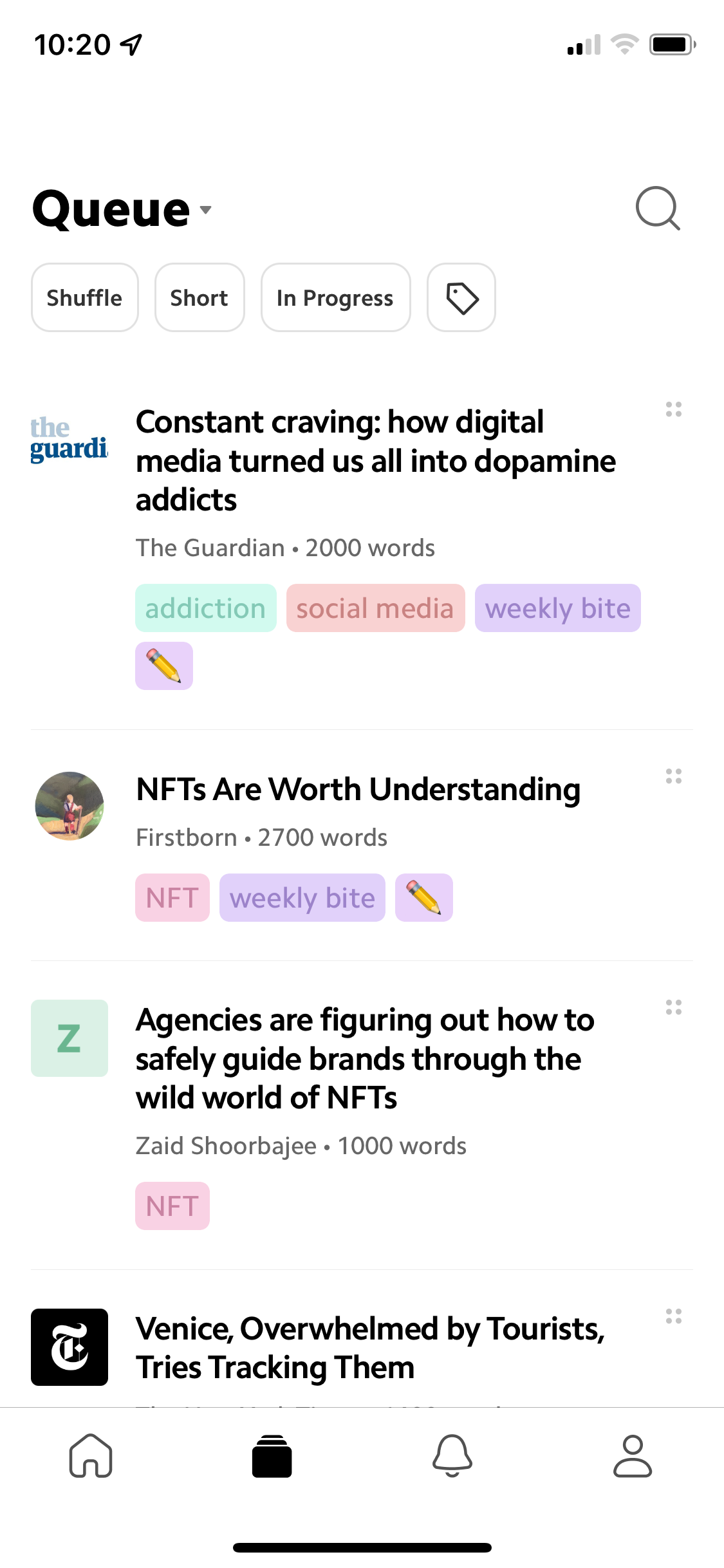Enable the In Progress filter

335,297
